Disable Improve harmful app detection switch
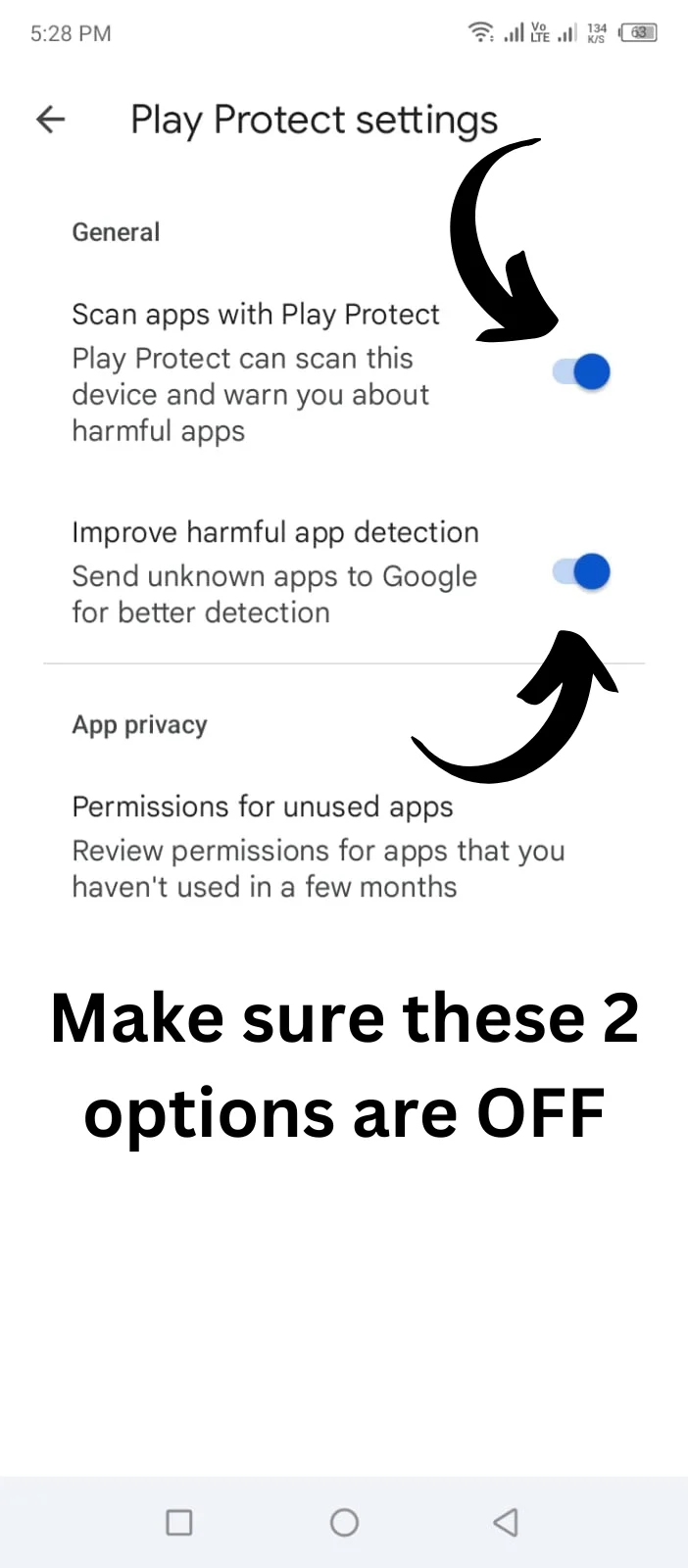 pyautogui.click(x=582, y=572)
